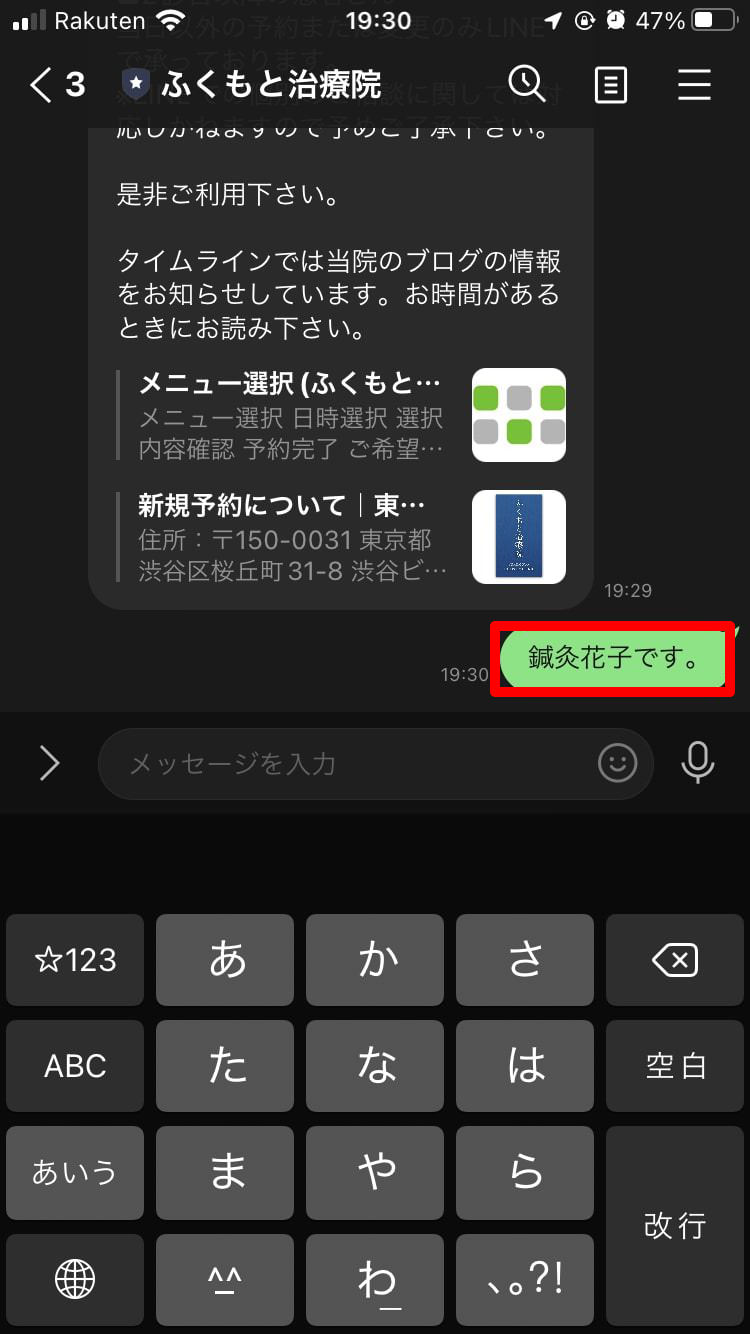Screen dimensions: 750x1334
Task: Open the hamburger menu
Action: (x=694, y=86)
